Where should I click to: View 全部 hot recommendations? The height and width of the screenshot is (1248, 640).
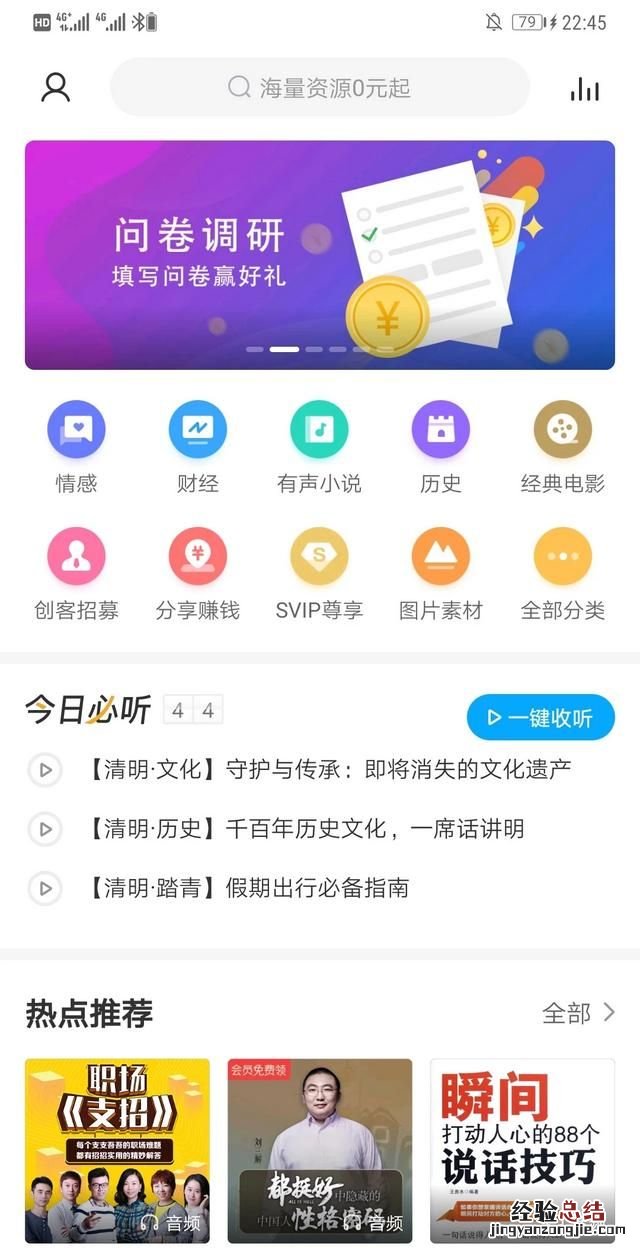click(x=578, y=1013)
